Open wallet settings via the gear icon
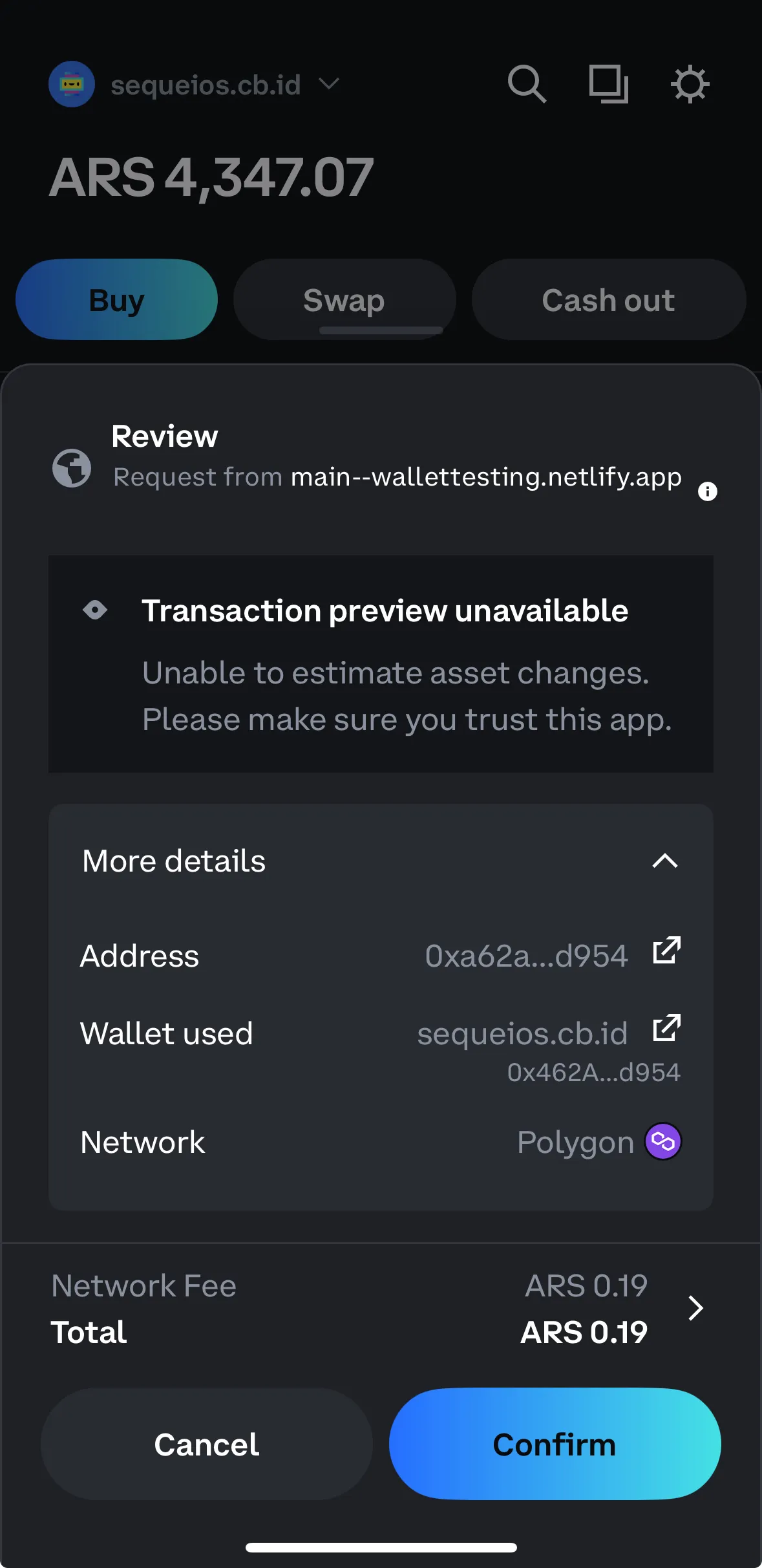This screenshot has width=762, height=1568. (690, 83)
